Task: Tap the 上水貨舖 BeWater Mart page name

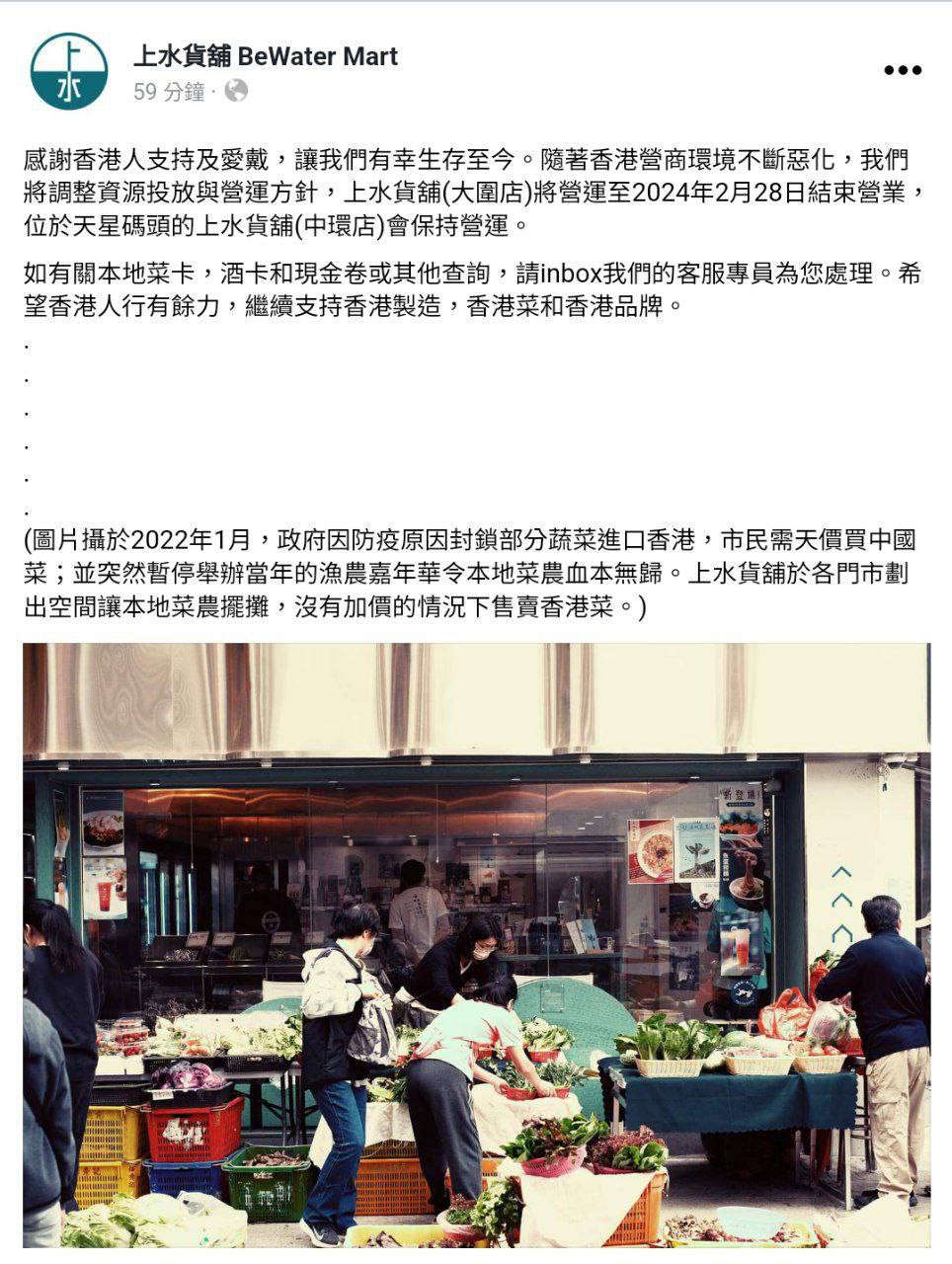Action: (266, 56)
